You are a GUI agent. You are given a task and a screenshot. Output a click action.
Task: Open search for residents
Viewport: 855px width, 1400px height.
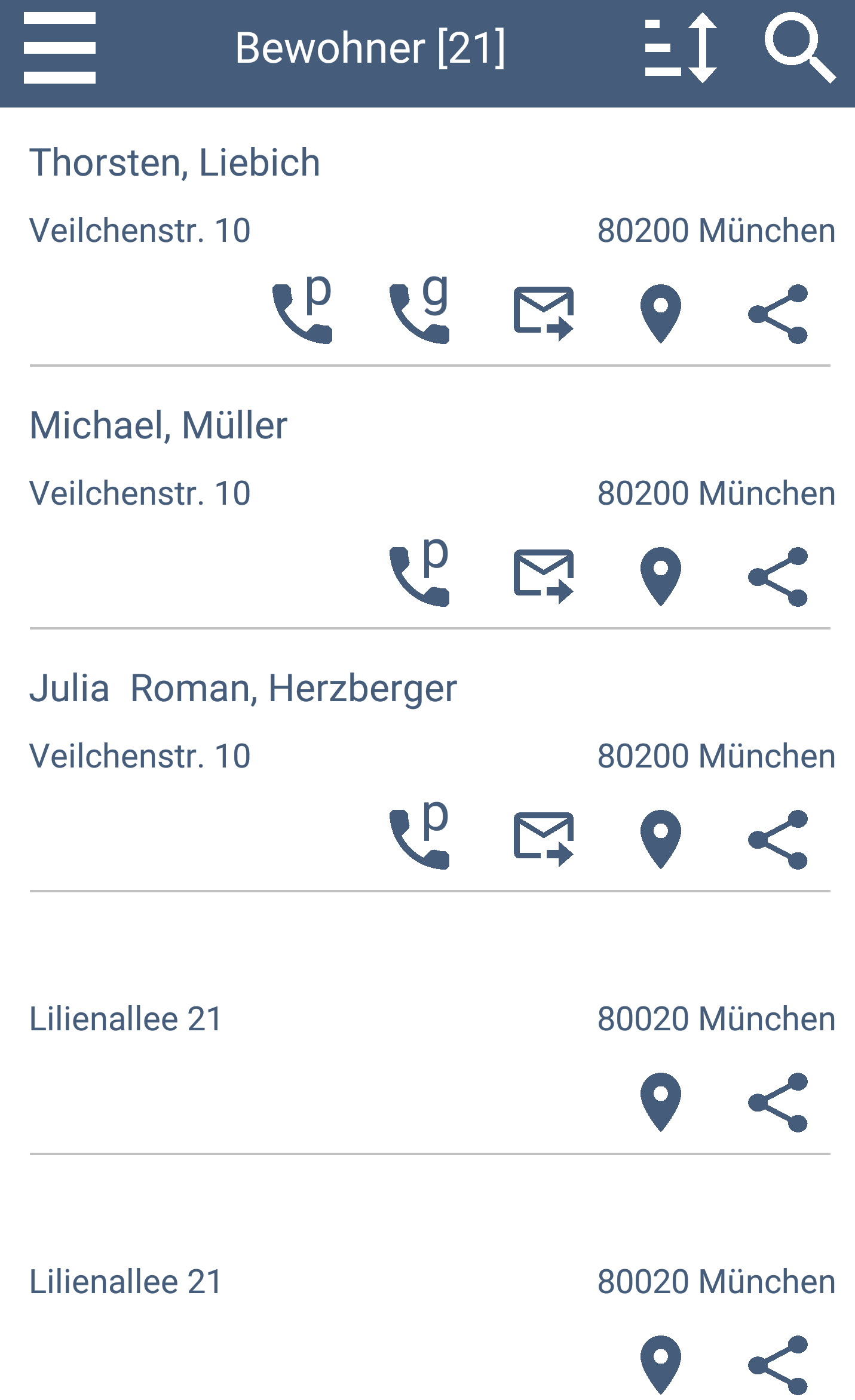pos(800,48)
